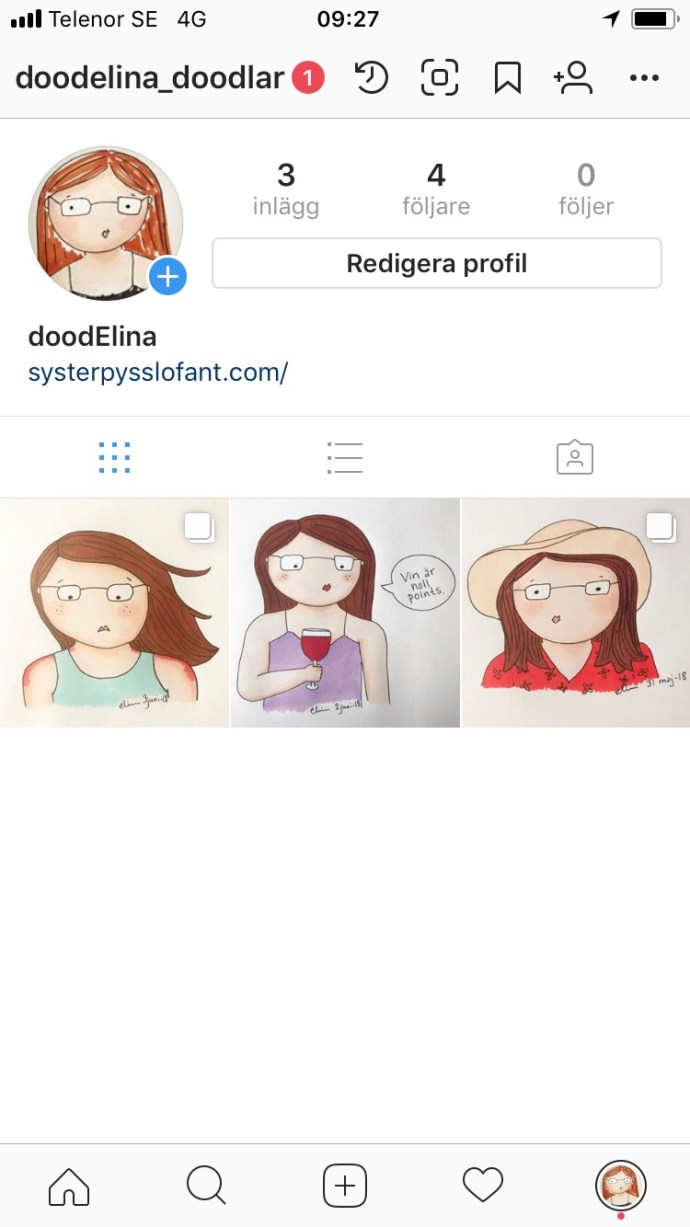The height and width of the screenshot is (1227, 690).
Task: Switch to tagged photos tab
Action: click(574, 457)
